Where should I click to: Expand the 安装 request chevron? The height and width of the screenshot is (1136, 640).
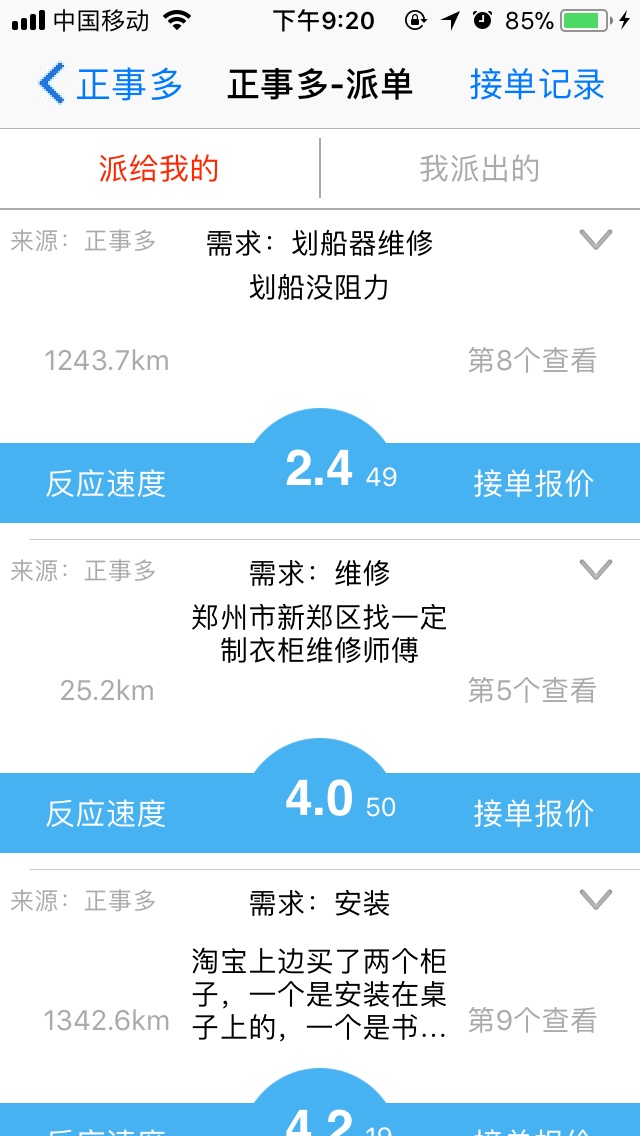pos(596,899)
